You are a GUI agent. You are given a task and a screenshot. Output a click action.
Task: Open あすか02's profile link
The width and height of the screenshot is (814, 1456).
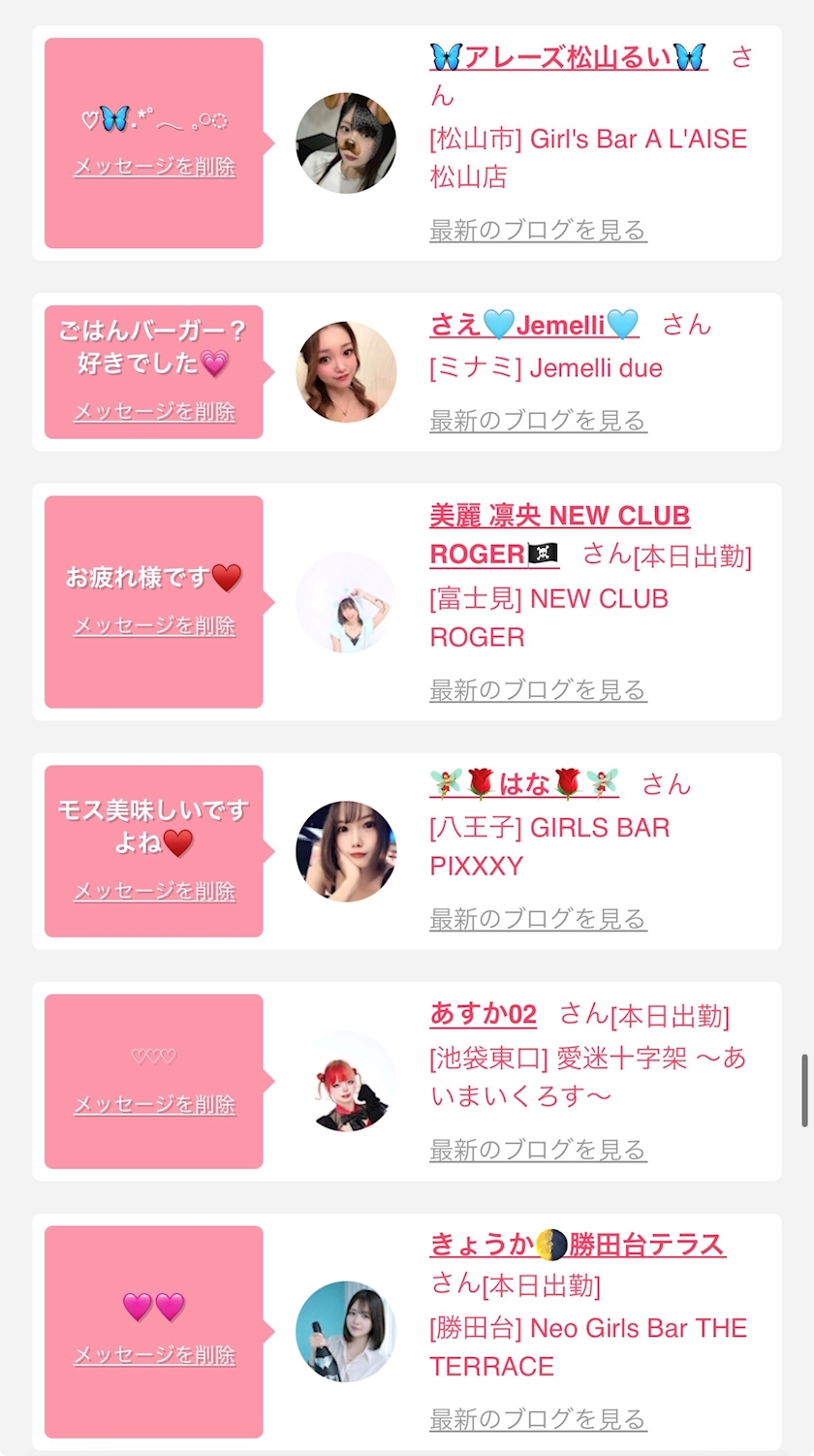(483, 1015)
